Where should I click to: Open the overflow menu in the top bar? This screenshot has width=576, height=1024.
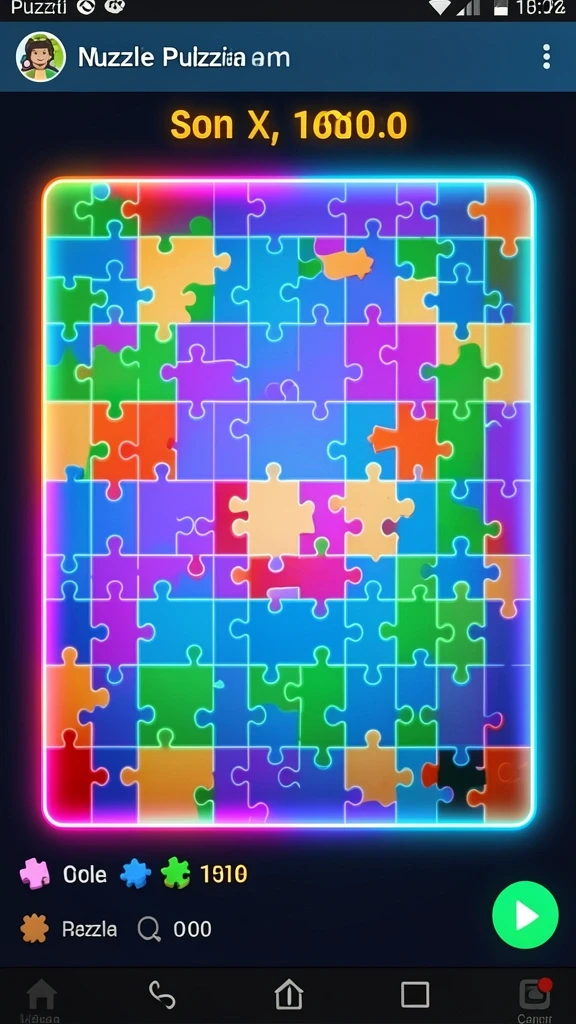[x=546, y=57]
